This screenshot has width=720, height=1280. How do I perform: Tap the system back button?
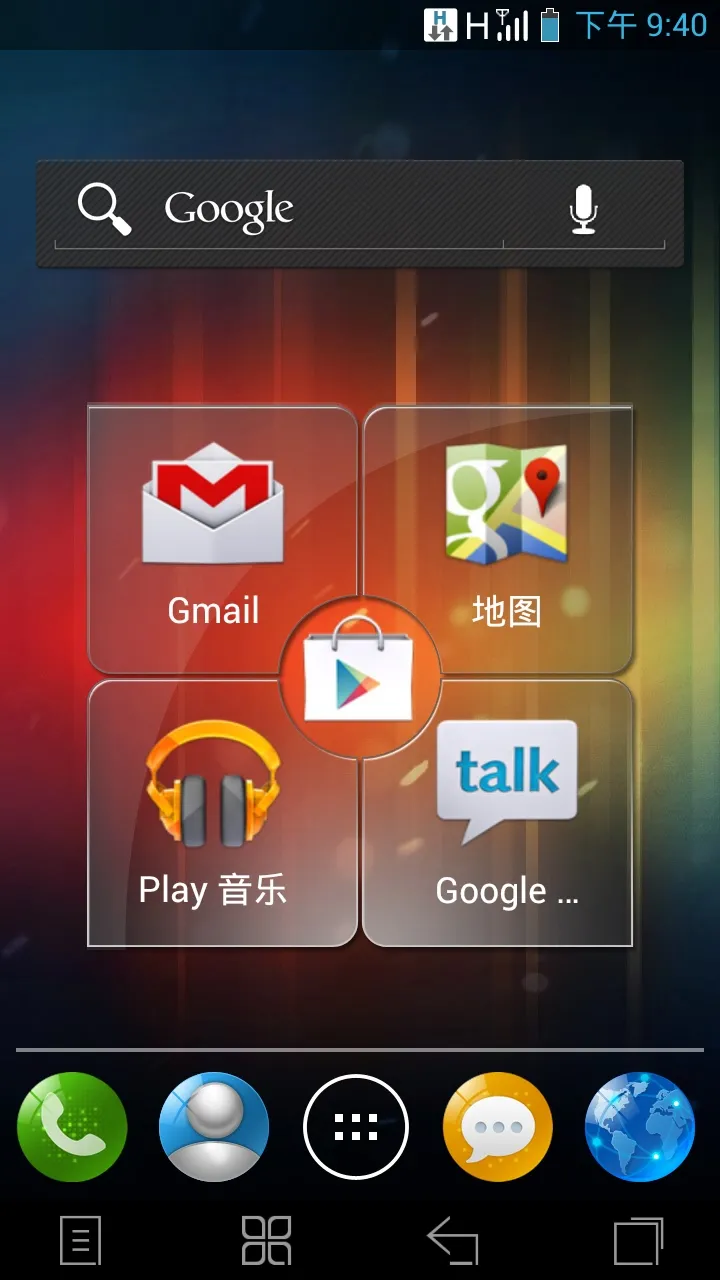[x=453, y=1241]
